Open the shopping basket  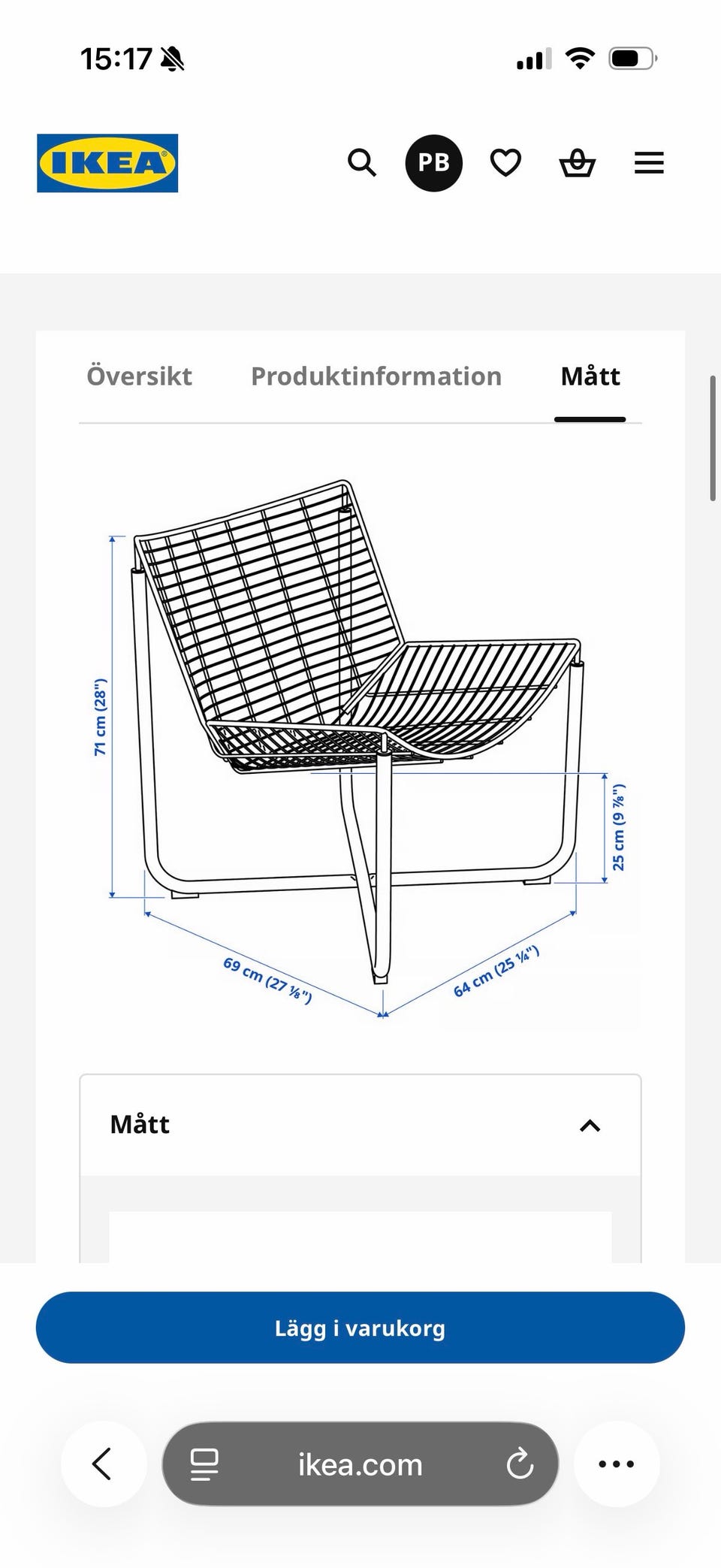pyautogui.click(x=578, y=162)
